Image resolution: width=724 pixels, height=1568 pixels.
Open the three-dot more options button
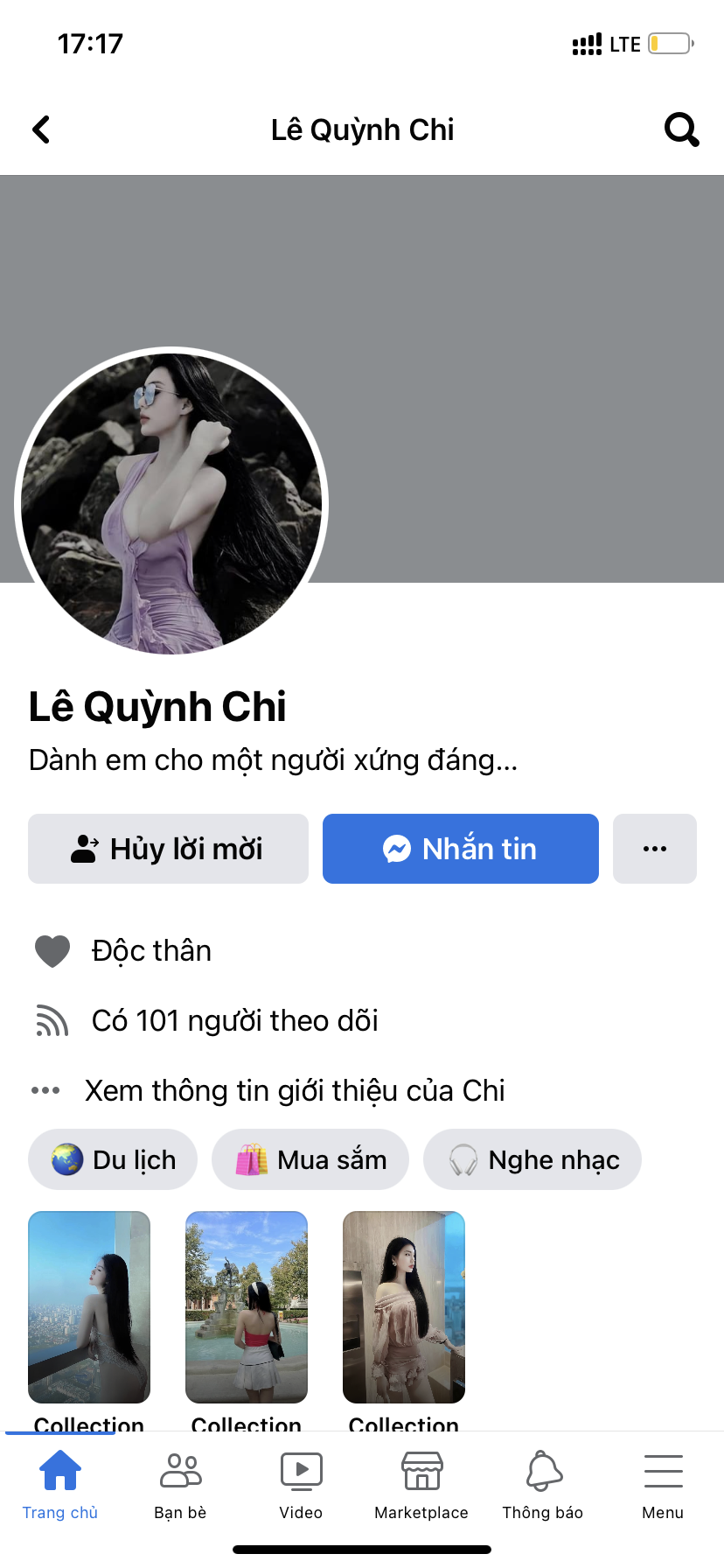point(654,849)
